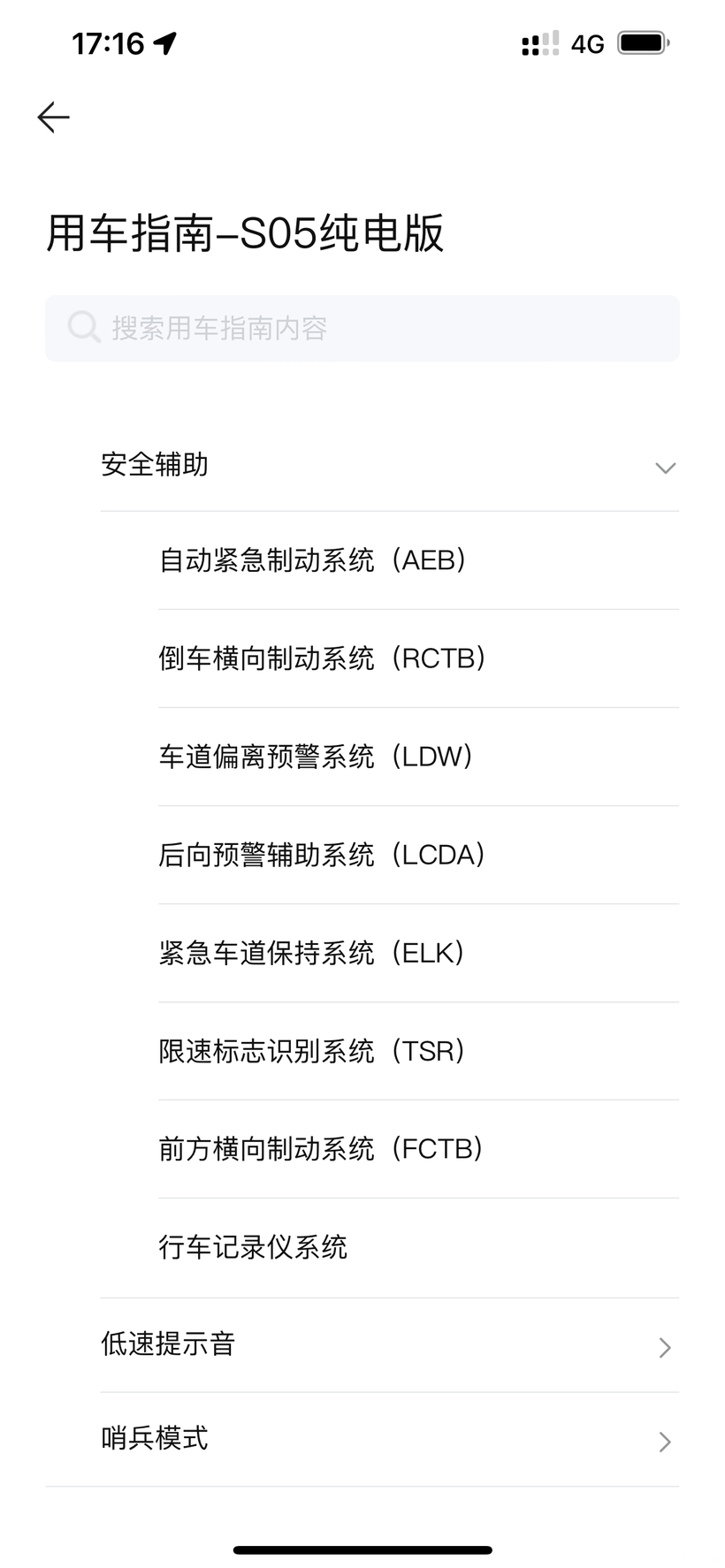View 车道偏离预警系统 (LDW) details
The height and width of the screenshot is (1568, 725).
316,757
